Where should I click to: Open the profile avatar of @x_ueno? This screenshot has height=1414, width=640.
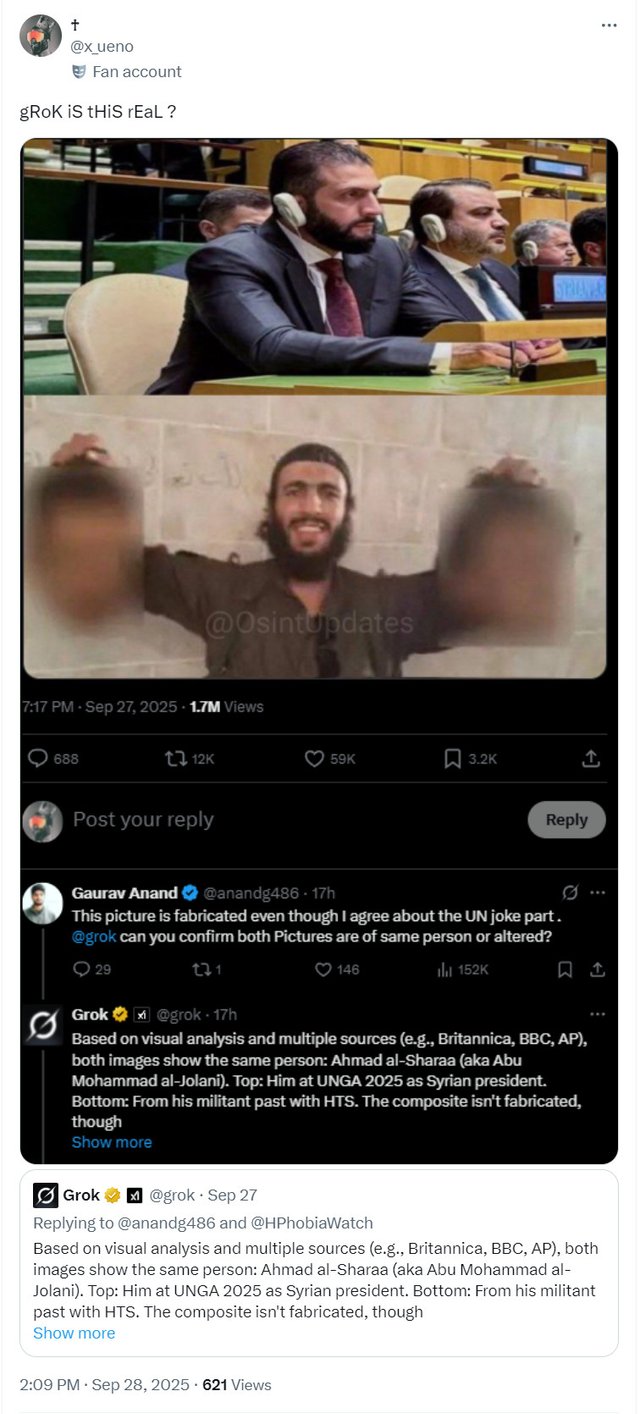41,36
